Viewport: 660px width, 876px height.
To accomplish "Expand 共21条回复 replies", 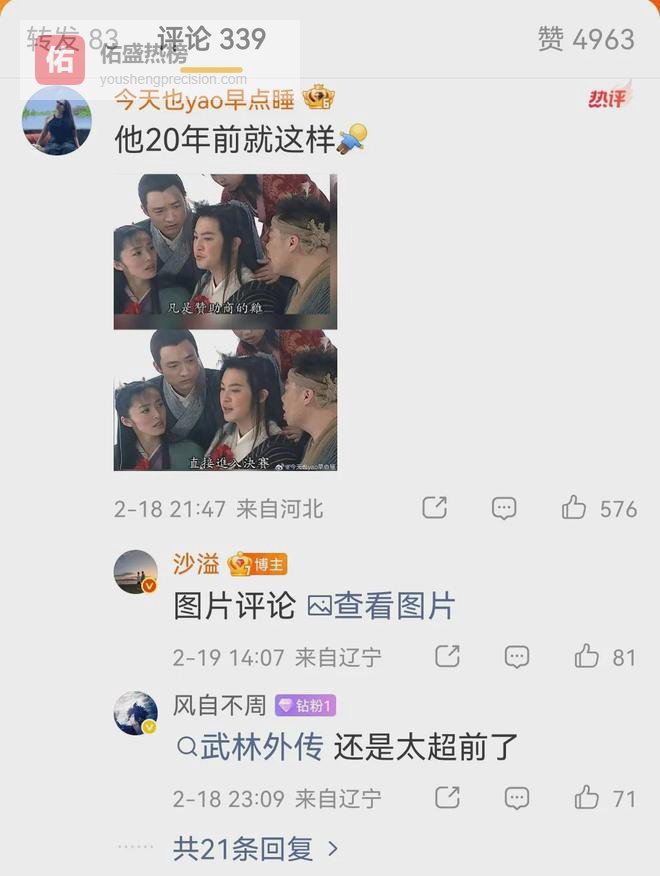I will (256, 849).
